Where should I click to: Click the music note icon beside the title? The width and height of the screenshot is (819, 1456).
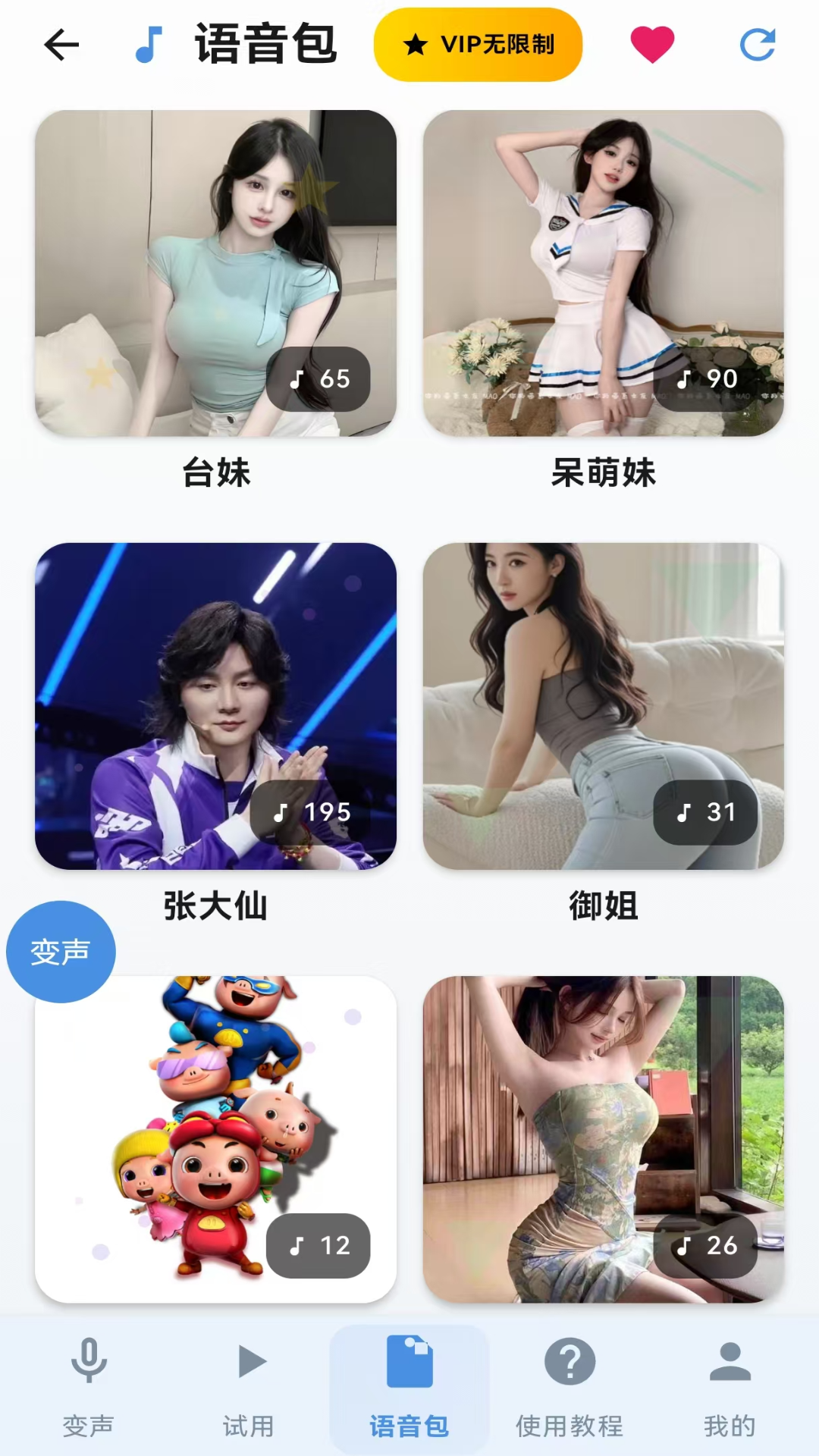click(149, 44)
